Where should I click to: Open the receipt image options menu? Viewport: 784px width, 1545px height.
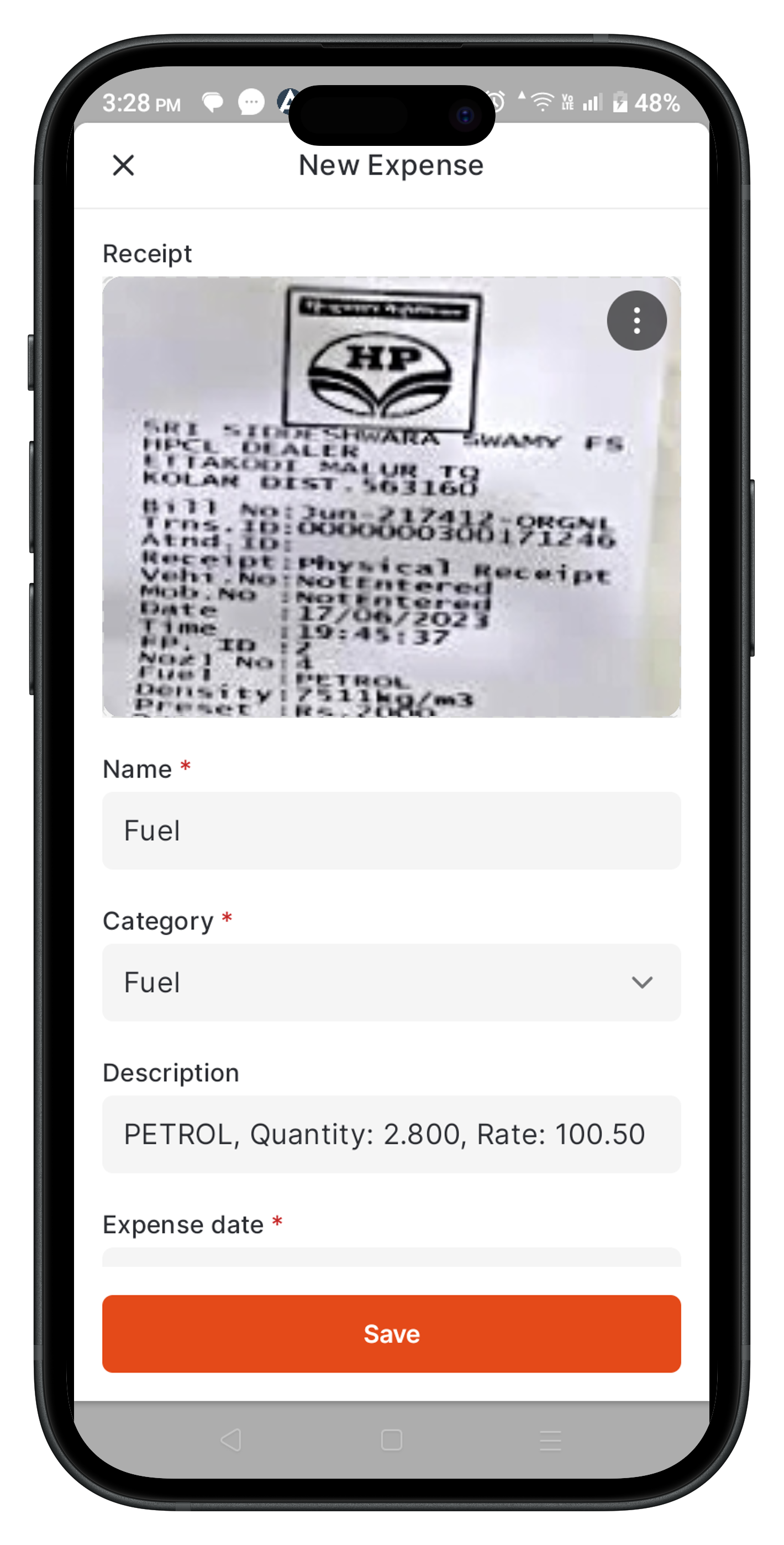[x=636, y=321]
